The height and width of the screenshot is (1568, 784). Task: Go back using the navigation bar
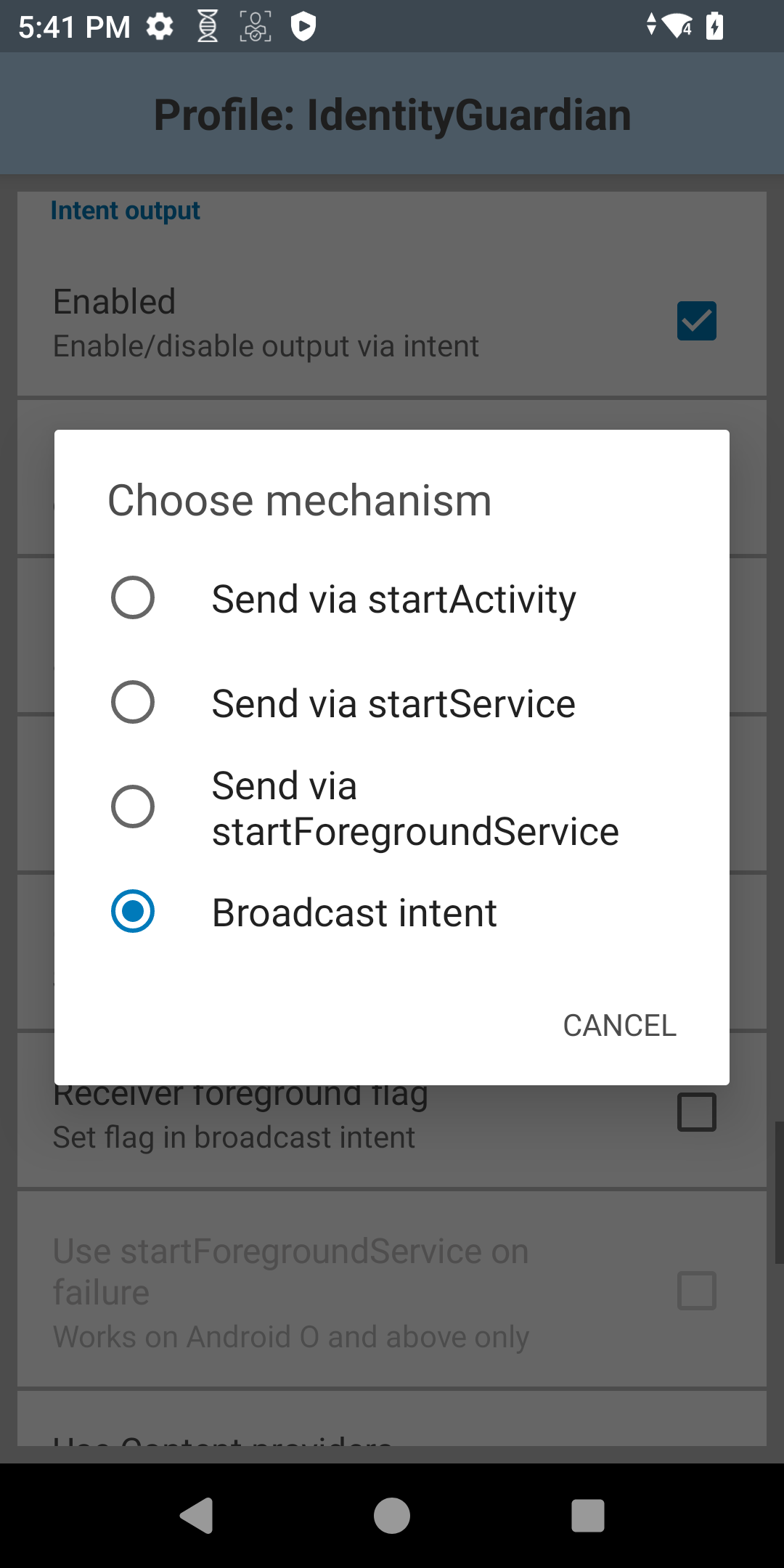point(196,1516)
